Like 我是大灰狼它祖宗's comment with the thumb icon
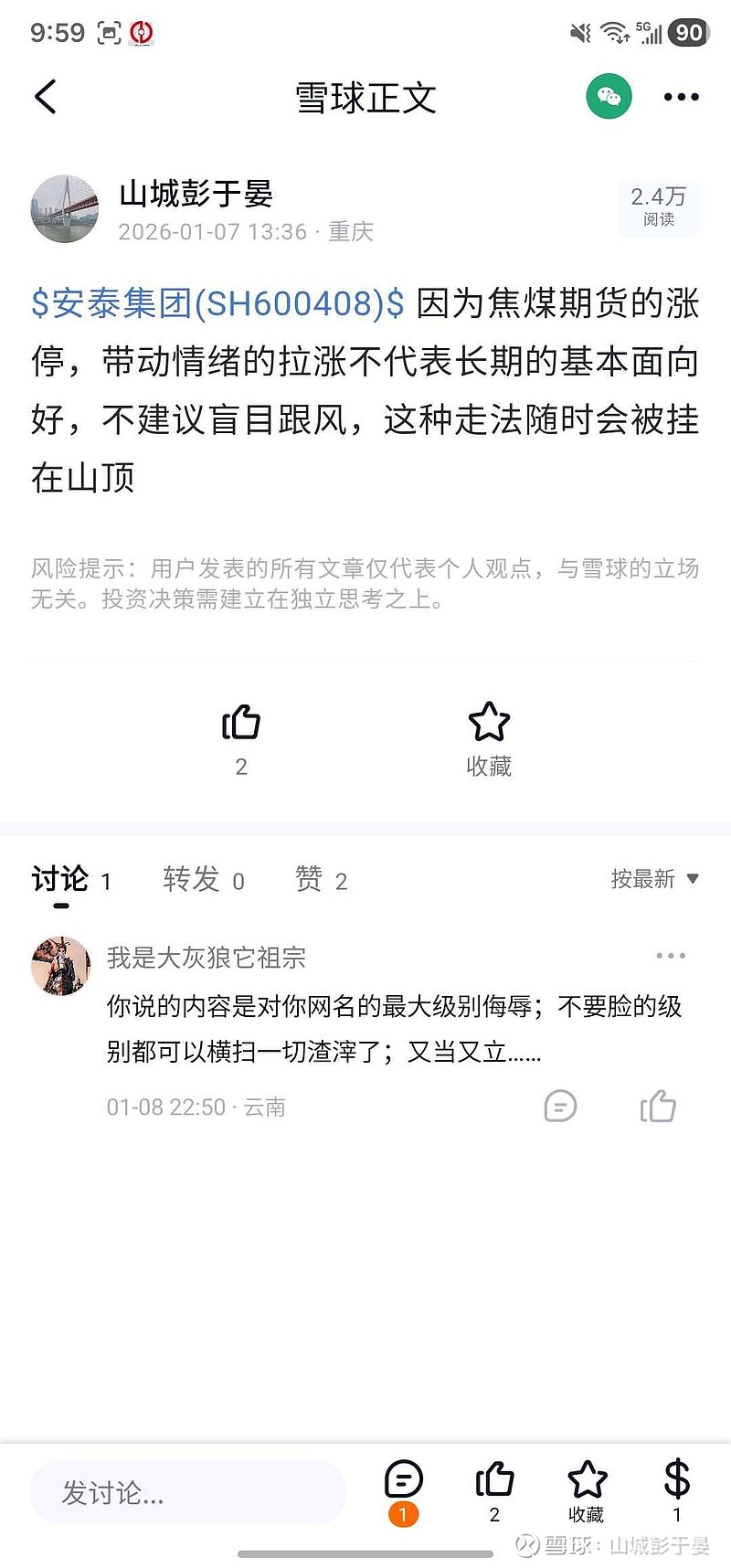 (659, 1107)
